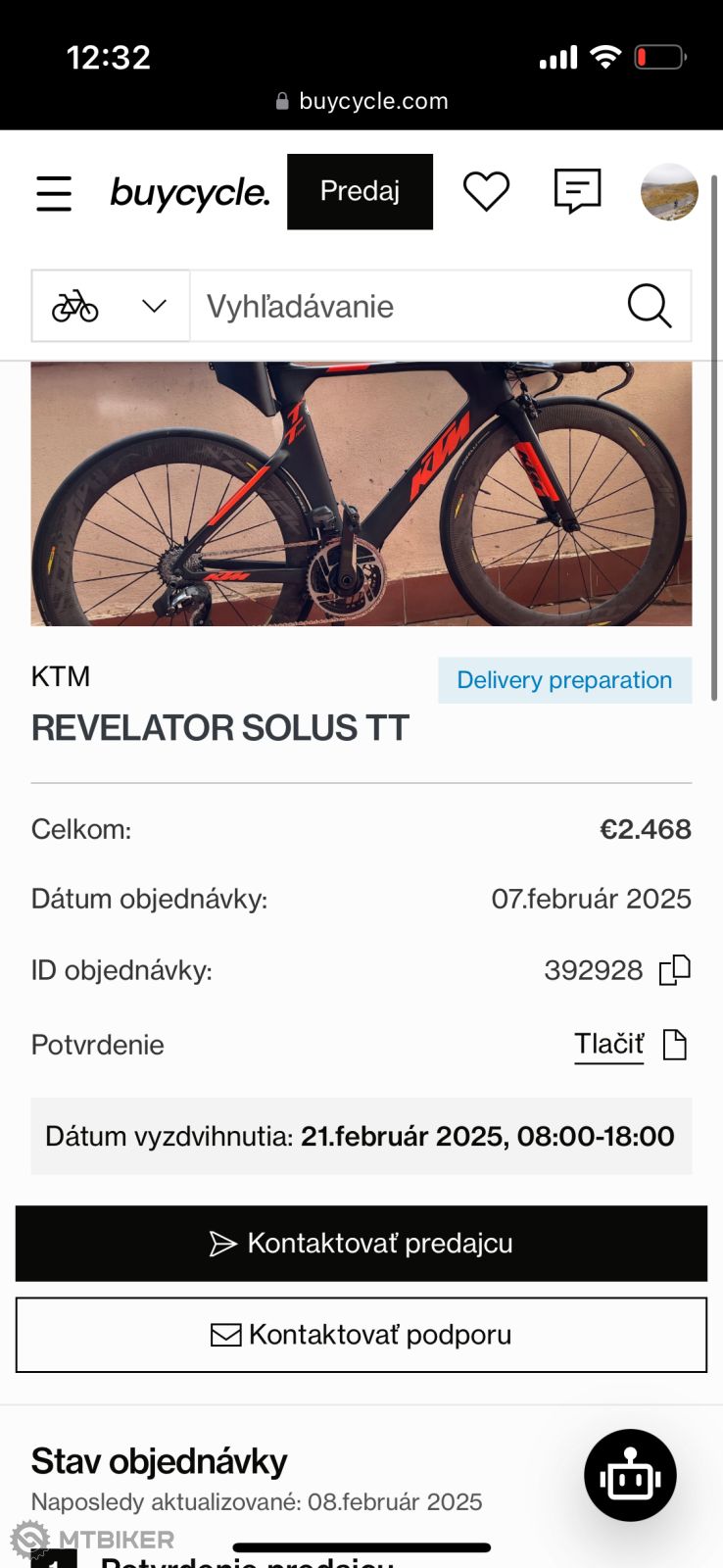Viewport: 723px width, 1568px height.
Task: Open the KTM Revelator bike photo
Action: point(361,493)
